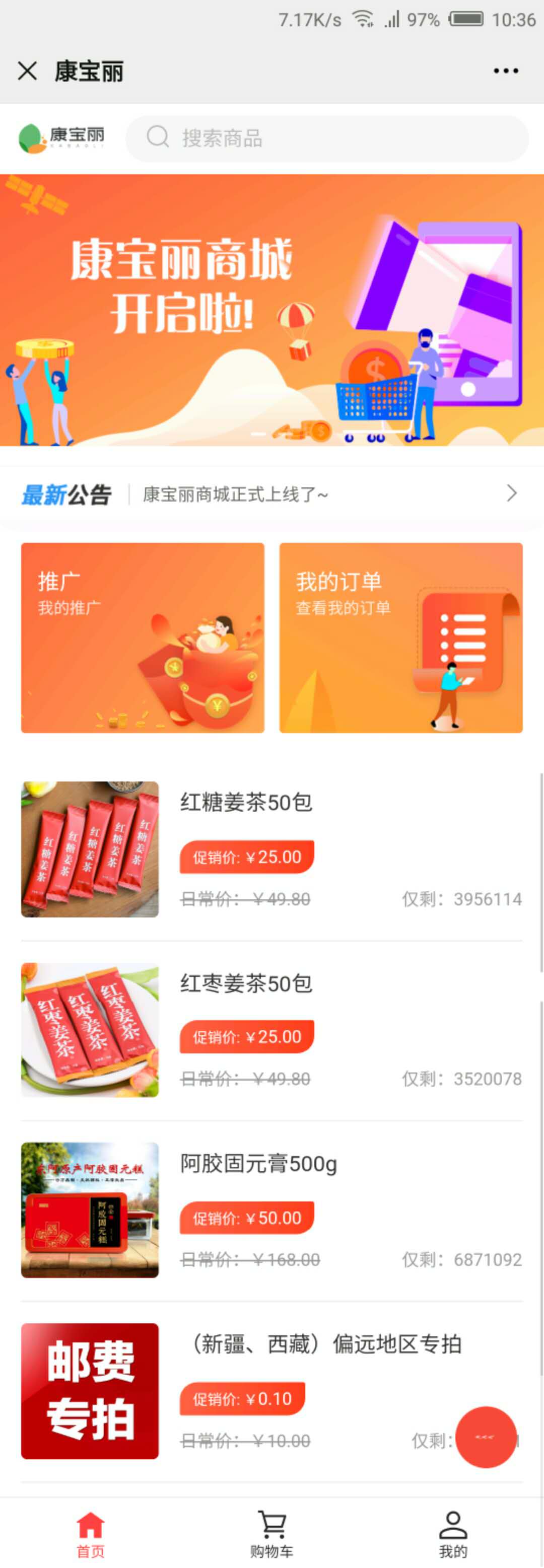This screenshot has height=1568, width=544.
Task: Open the three-dot overflow menu
Action: coord(506,70)
